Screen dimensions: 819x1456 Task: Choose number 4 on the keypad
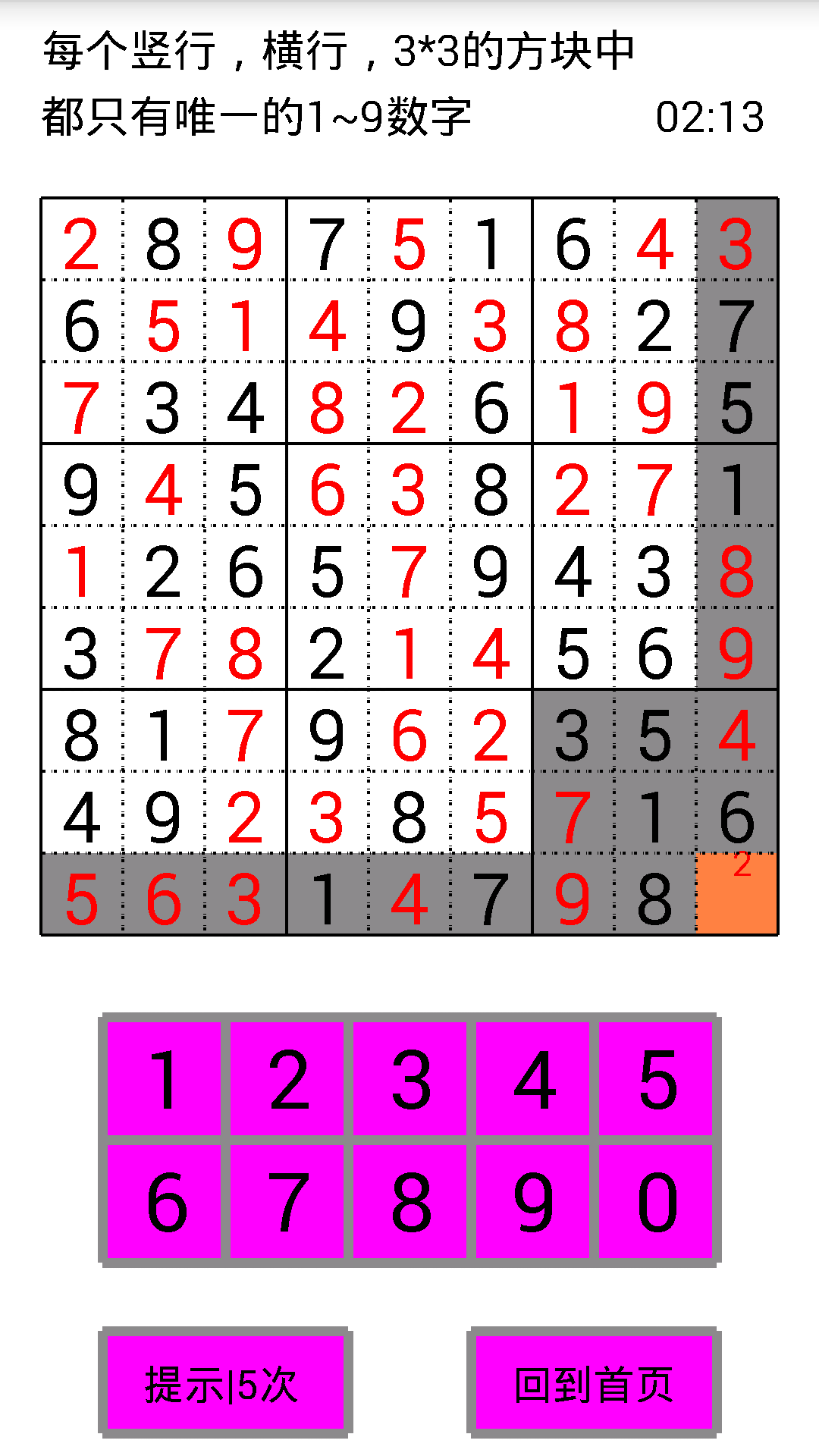click(x=532, y=1078)
